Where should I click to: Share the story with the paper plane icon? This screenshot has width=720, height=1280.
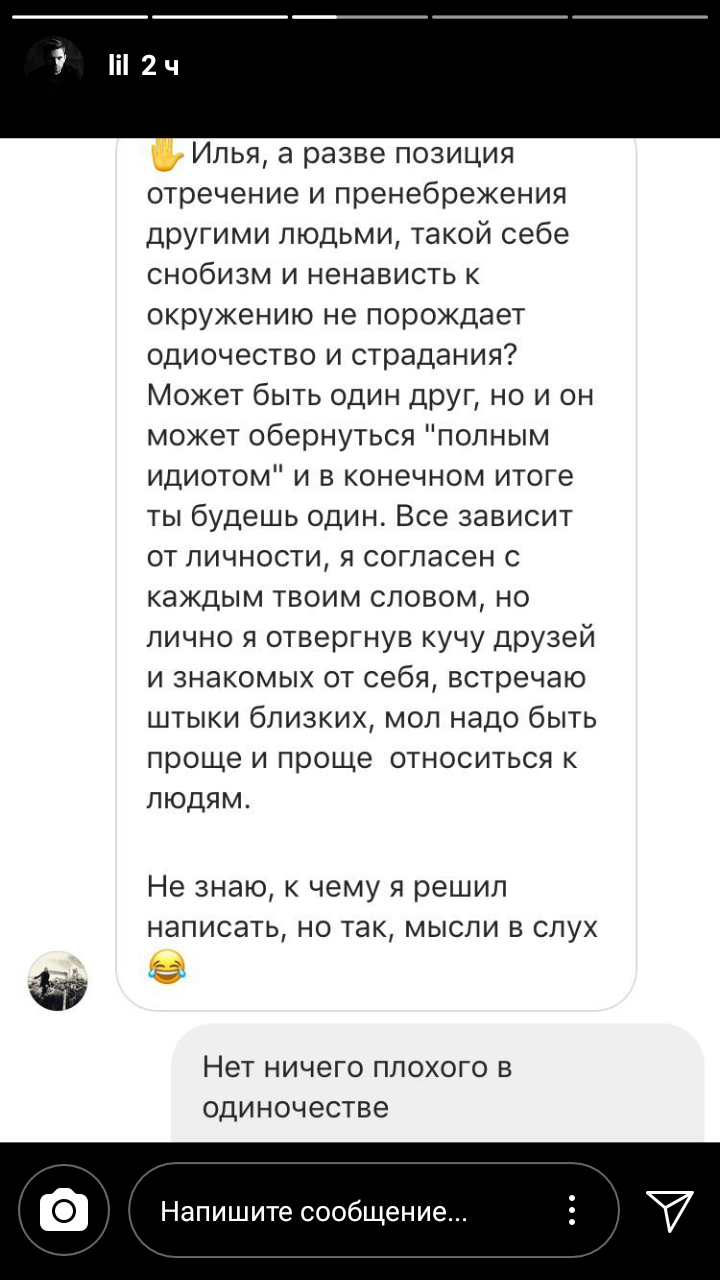669,1211
